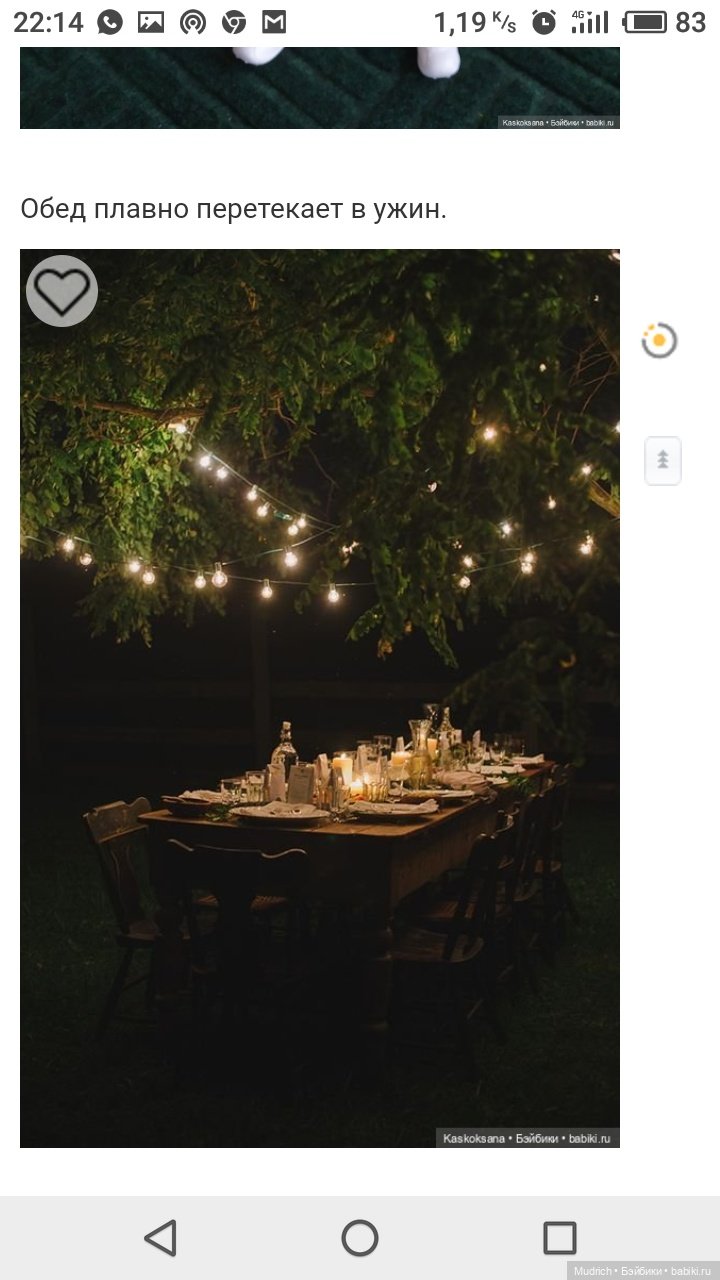
Task: Like the night garden dinner photo
Action: click(62, 291)
